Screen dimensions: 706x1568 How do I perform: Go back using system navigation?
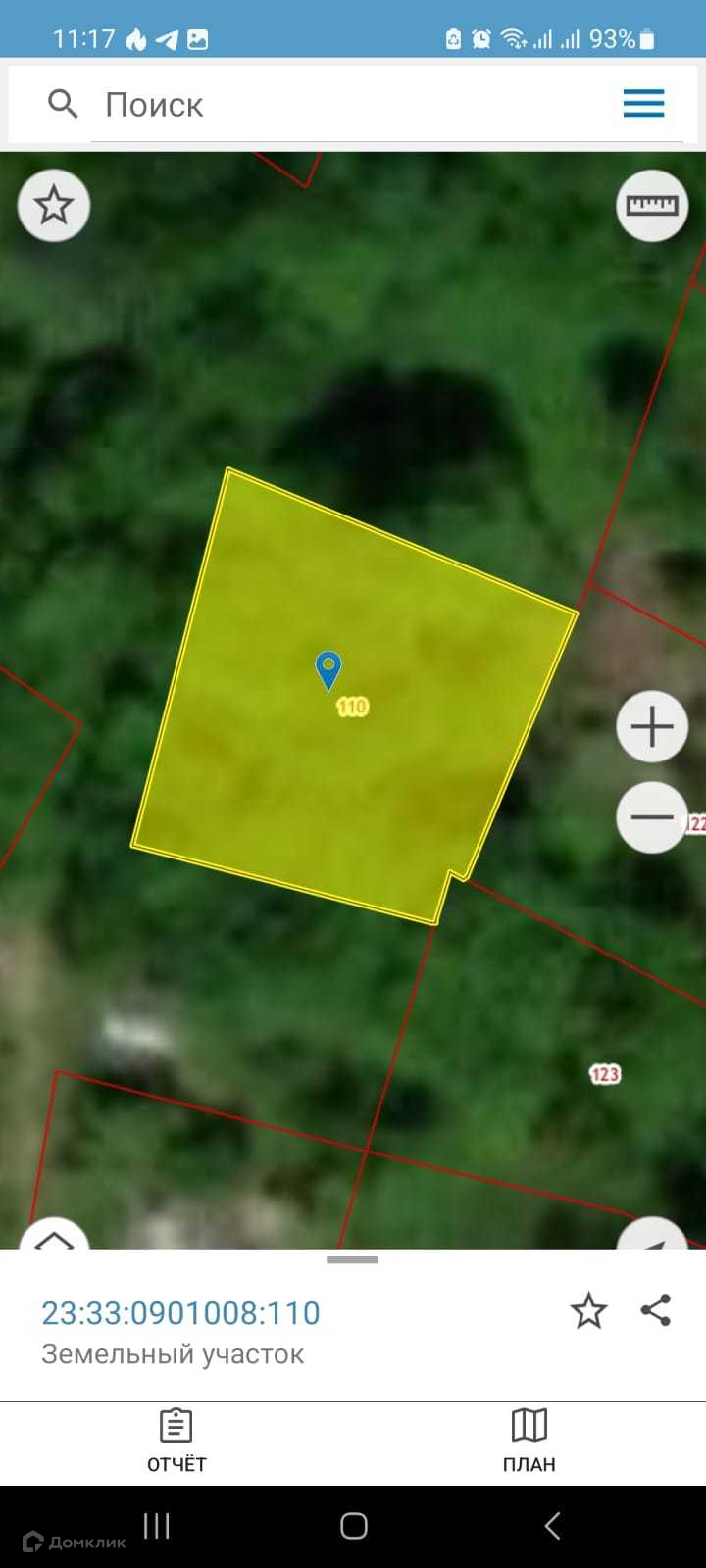[552, 1525]
